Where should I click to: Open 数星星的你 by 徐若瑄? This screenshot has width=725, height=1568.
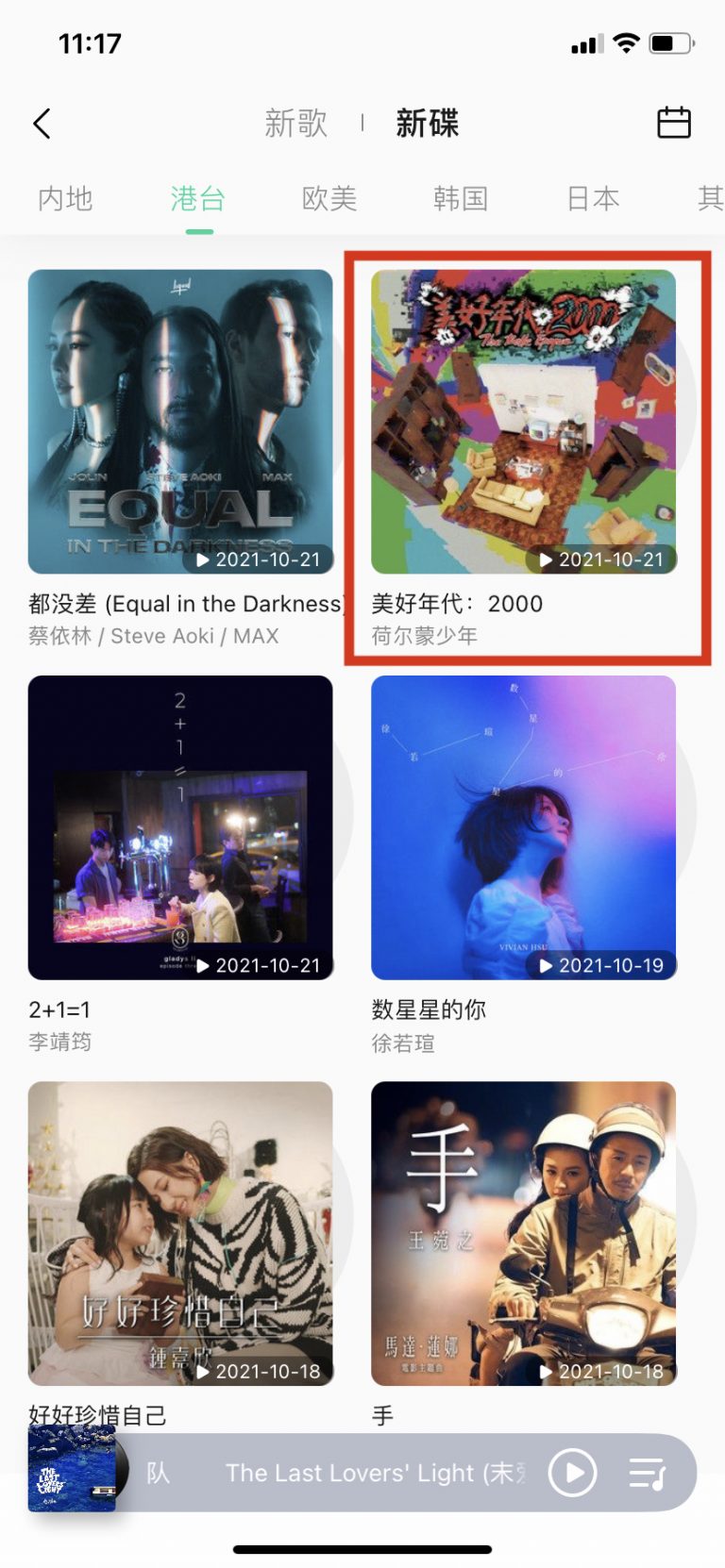pyautogui.click(x=523, y=827)
